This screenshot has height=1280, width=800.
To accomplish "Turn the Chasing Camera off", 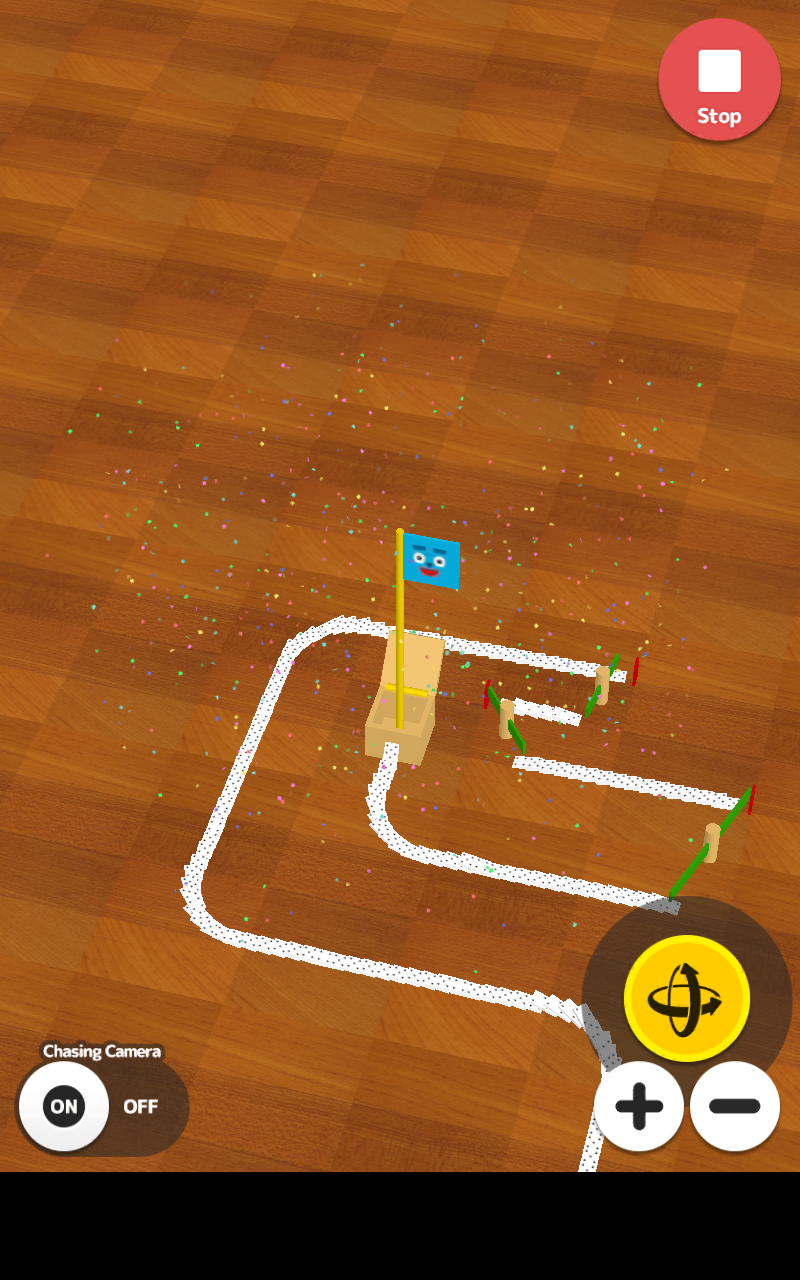I will 141,1106.
